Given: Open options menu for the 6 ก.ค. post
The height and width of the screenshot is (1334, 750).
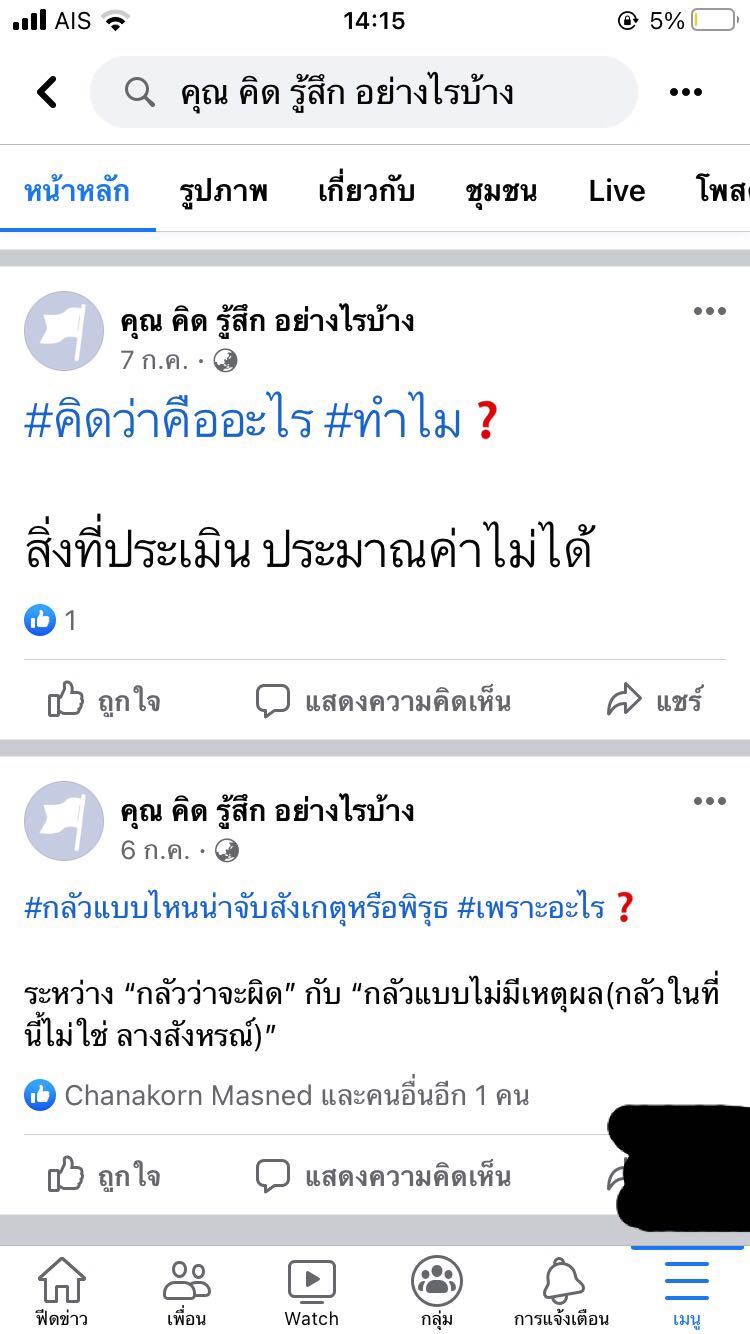Looking at the screenshot, I should (x=710, y=801).
